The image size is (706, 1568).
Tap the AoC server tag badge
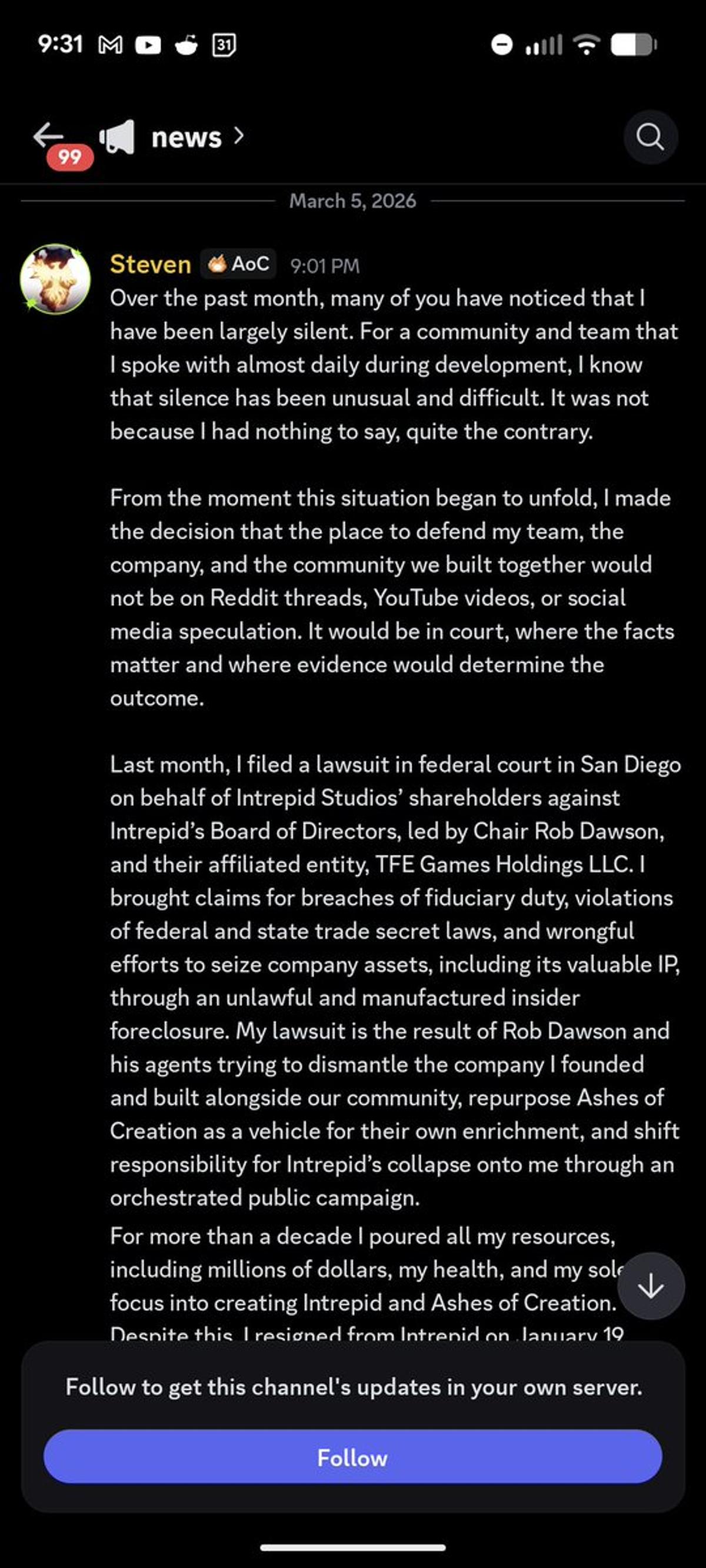239,264
